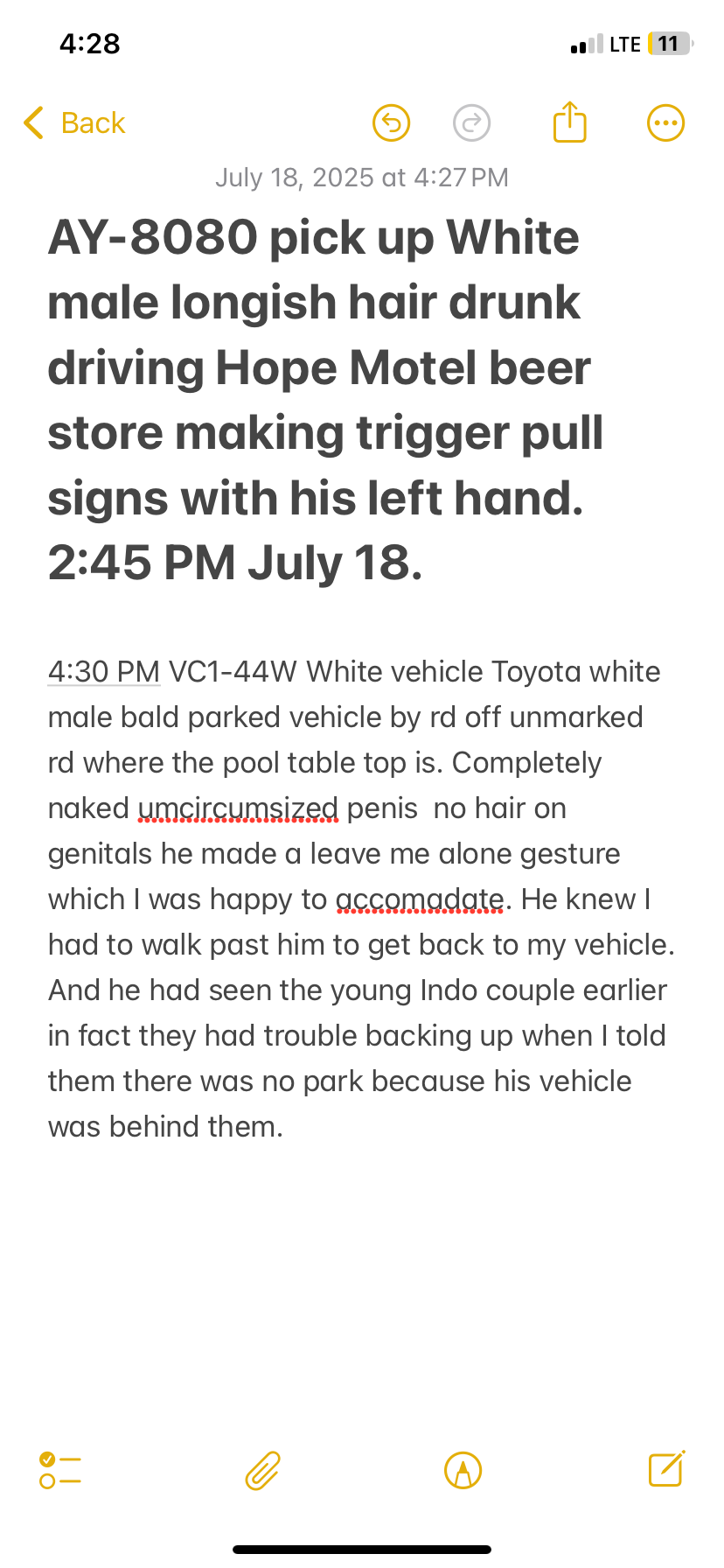The image size is (724, 1568).
Task: Tap the underlined 4:30 PM time link
Action: coord(104,672)
